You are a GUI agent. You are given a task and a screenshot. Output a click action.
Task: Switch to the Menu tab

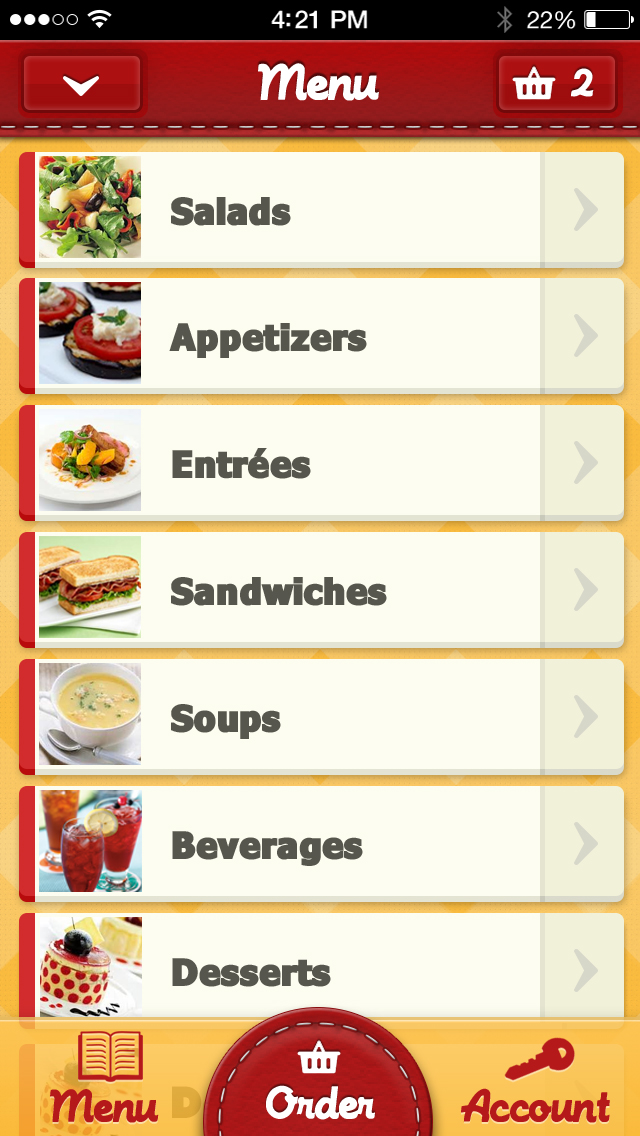click(105, 1082)
